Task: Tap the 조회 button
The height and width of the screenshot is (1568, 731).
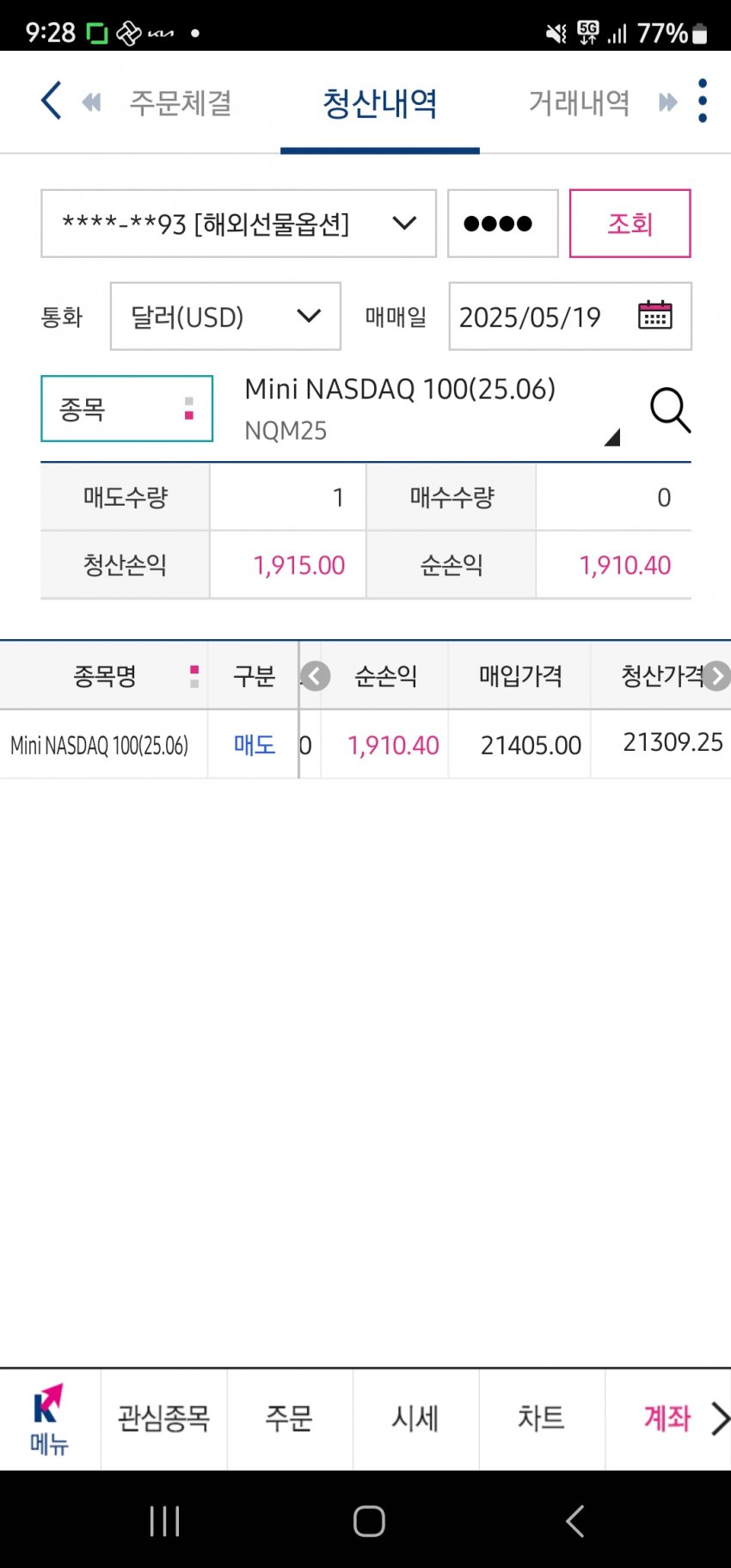Action: point(630,224)
